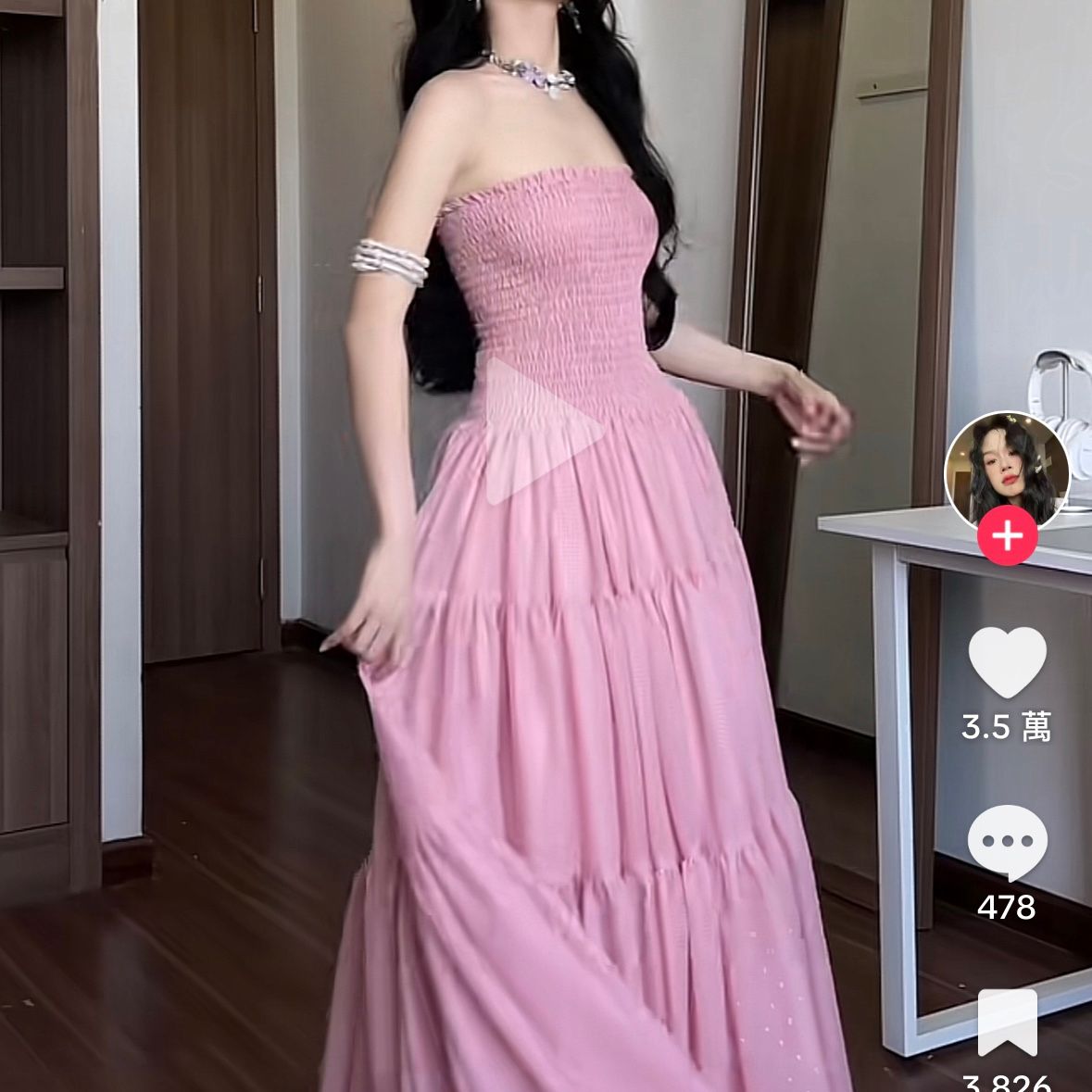Bookmark this video to favorites
Viewport: 1092px width, 1092px height.
point(1007,1023)
